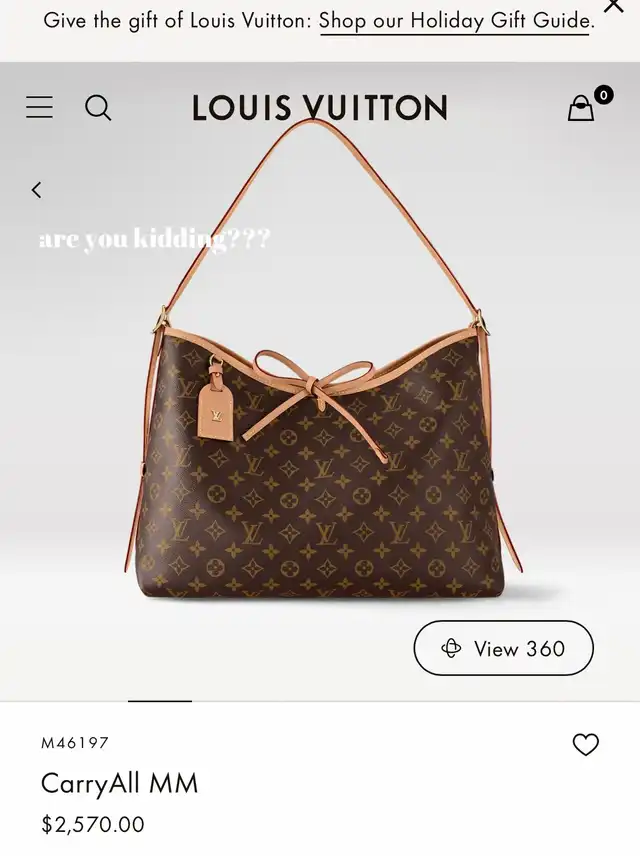This screenshot has width=640, height=856.
Task: Go back to the previous page
Action: pyautogui.click(x=37, y=190)
